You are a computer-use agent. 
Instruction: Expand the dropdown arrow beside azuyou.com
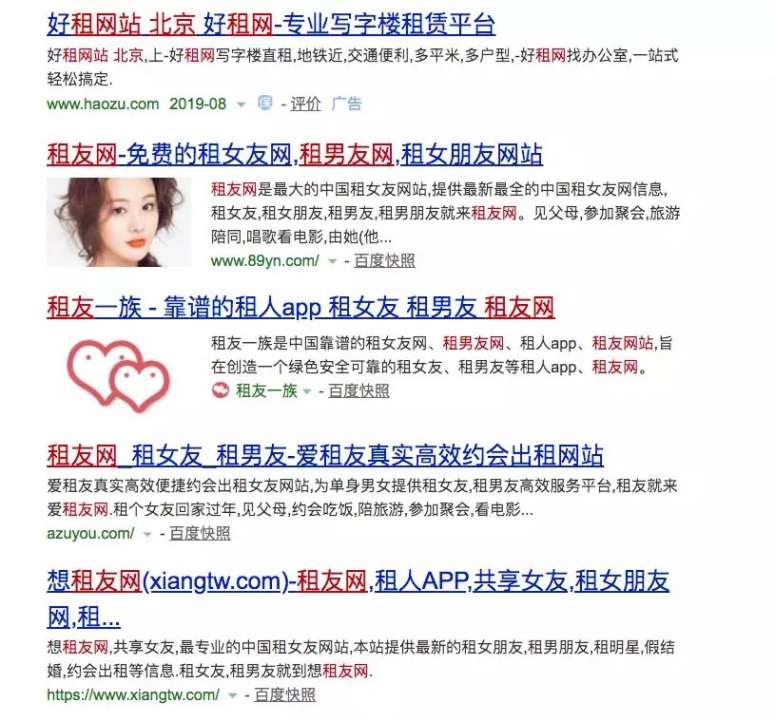(147, 534)
